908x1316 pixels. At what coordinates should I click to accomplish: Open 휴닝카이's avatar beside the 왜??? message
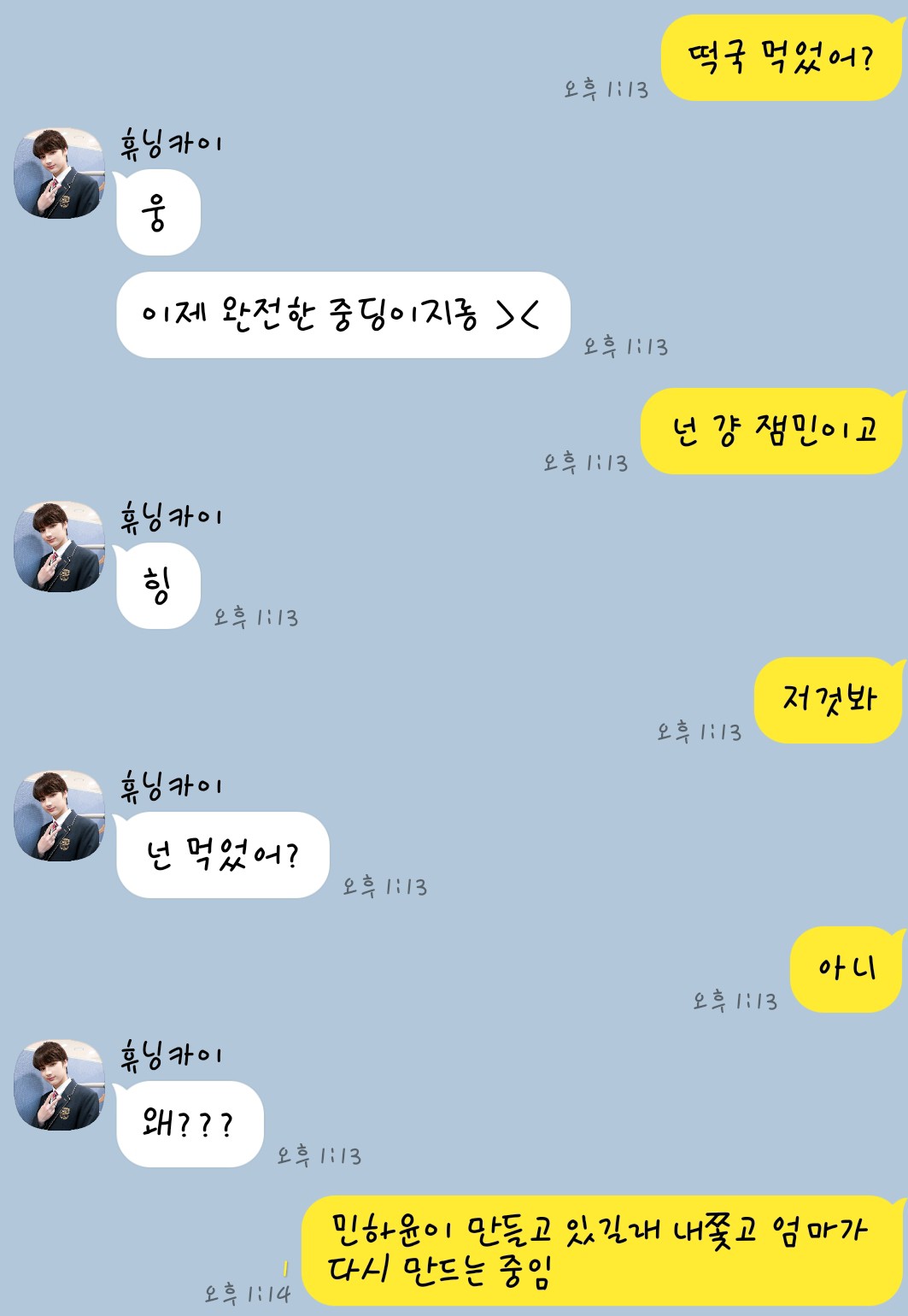59,1085
